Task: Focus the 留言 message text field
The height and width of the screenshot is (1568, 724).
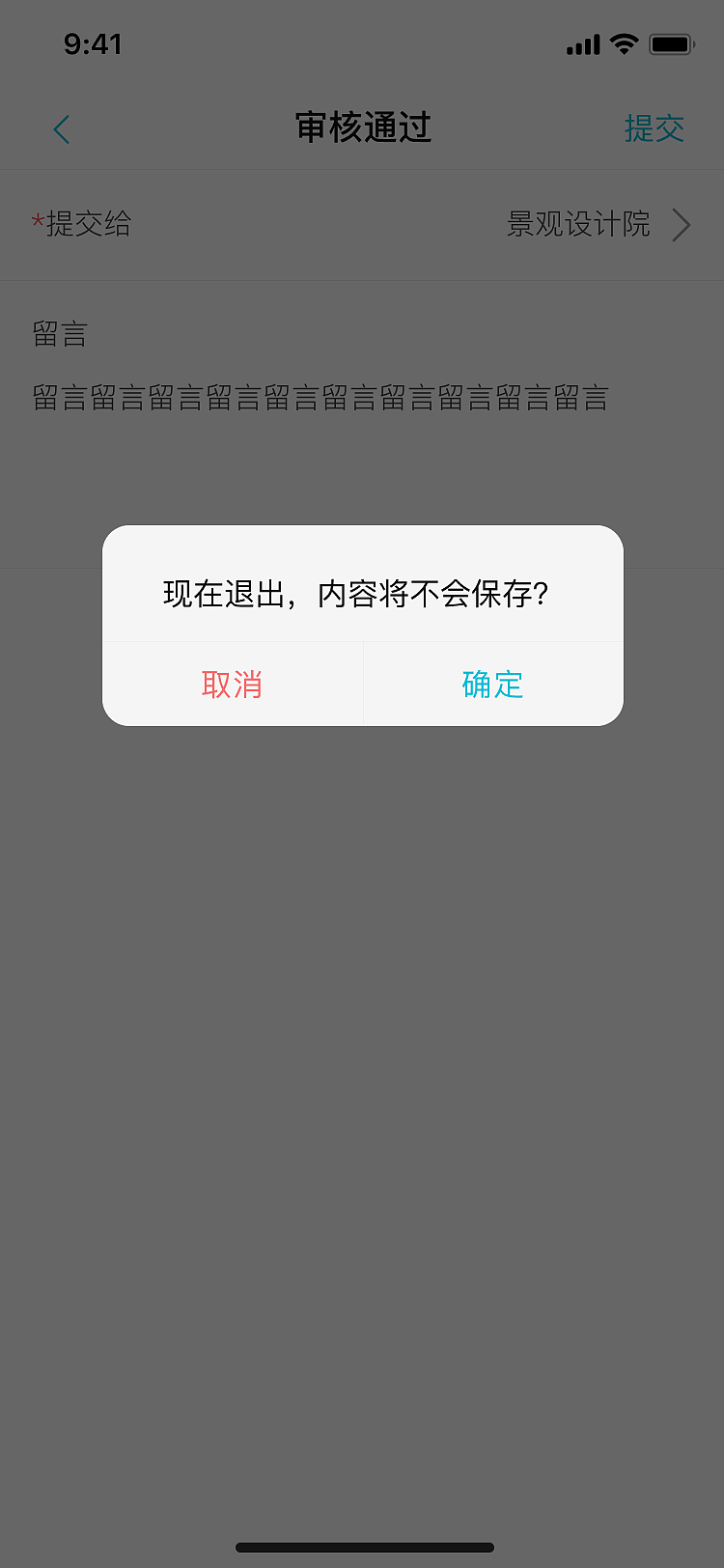Action: point(320,398)
